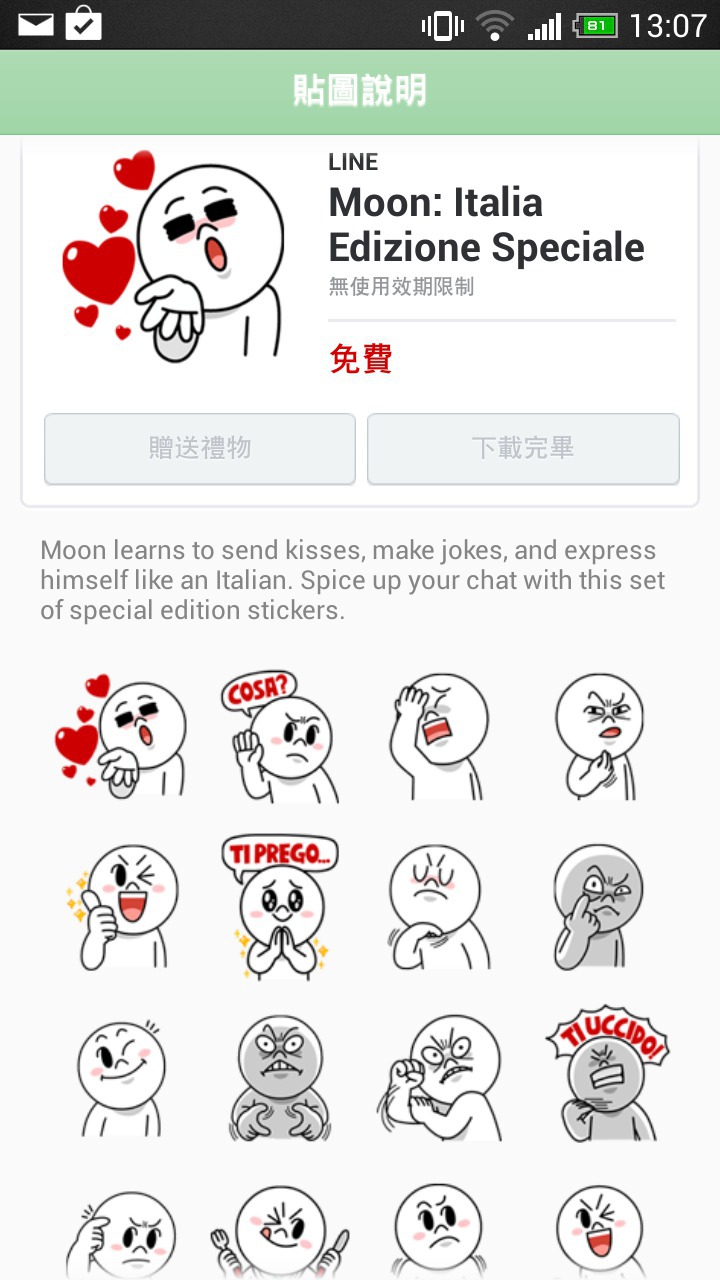
Task: Preview the blowing kisses hearts sticker
Action: (x=120, y=738)
